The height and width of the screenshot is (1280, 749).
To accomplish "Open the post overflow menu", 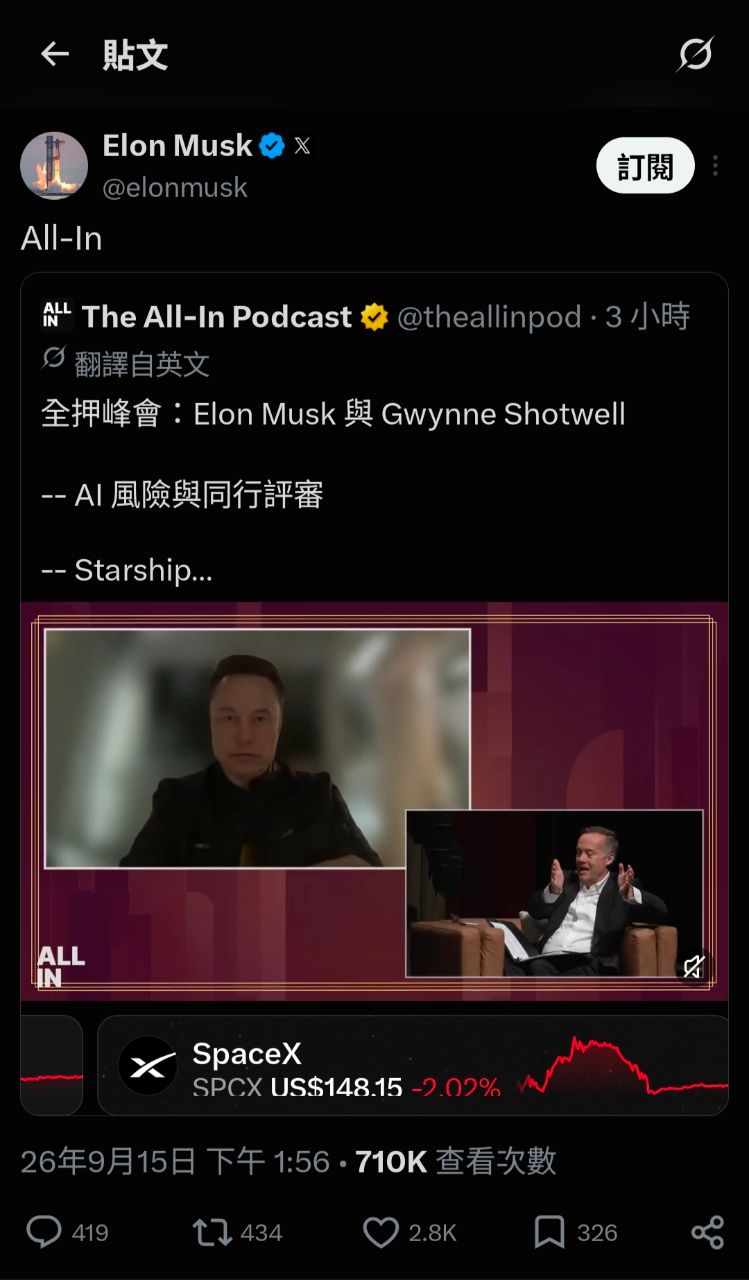I will point(715,166).
